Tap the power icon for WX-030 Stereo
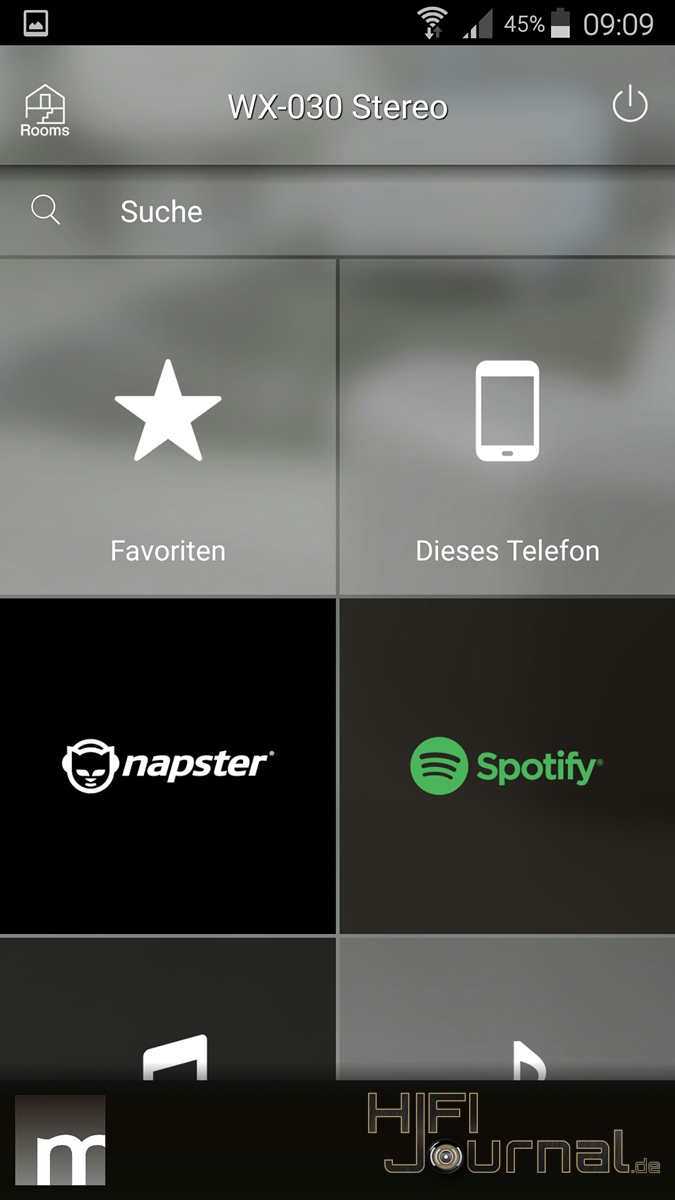Screen dimensions: 675x1200 pyautogui.click(x=630, y=105)
